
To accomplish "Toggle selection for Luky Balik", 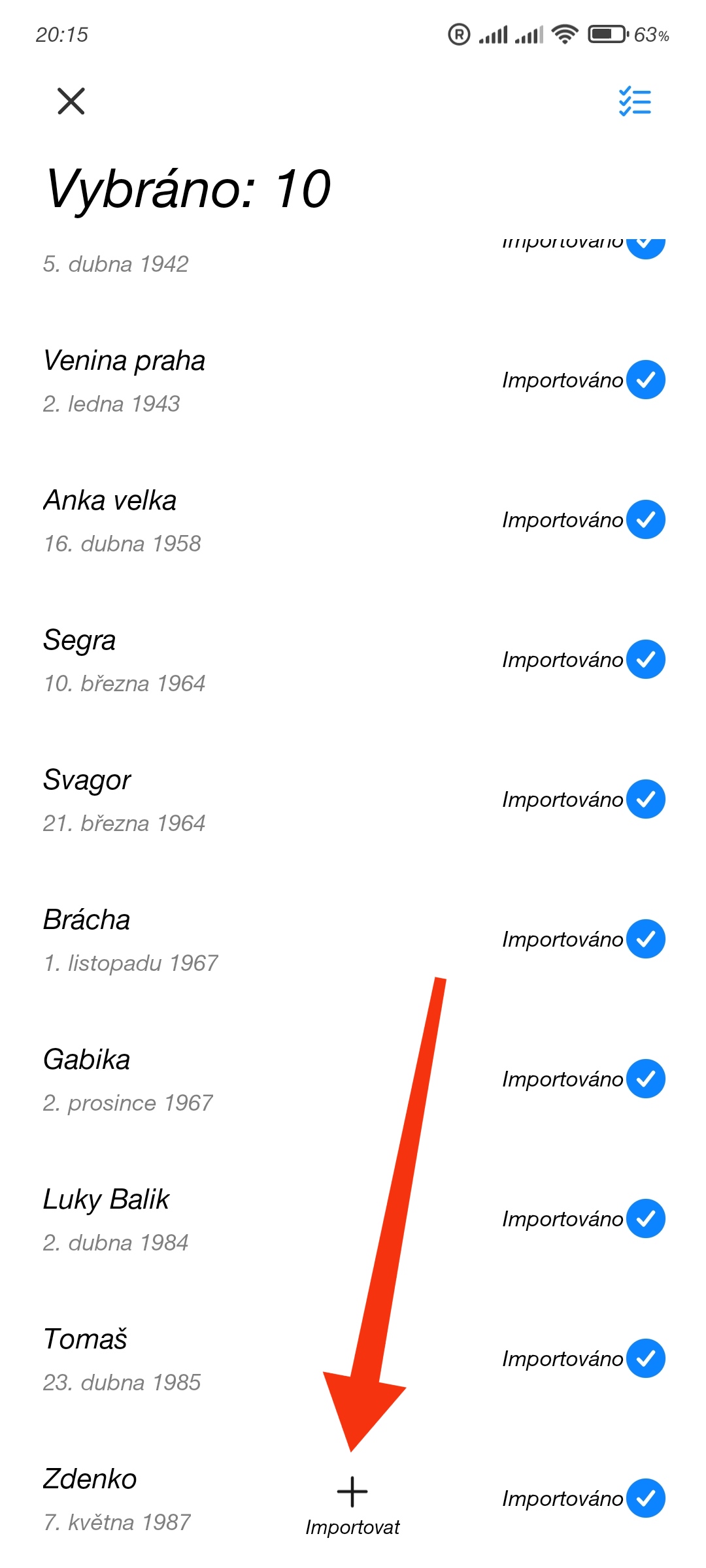I will click(x=646, y=1218).
